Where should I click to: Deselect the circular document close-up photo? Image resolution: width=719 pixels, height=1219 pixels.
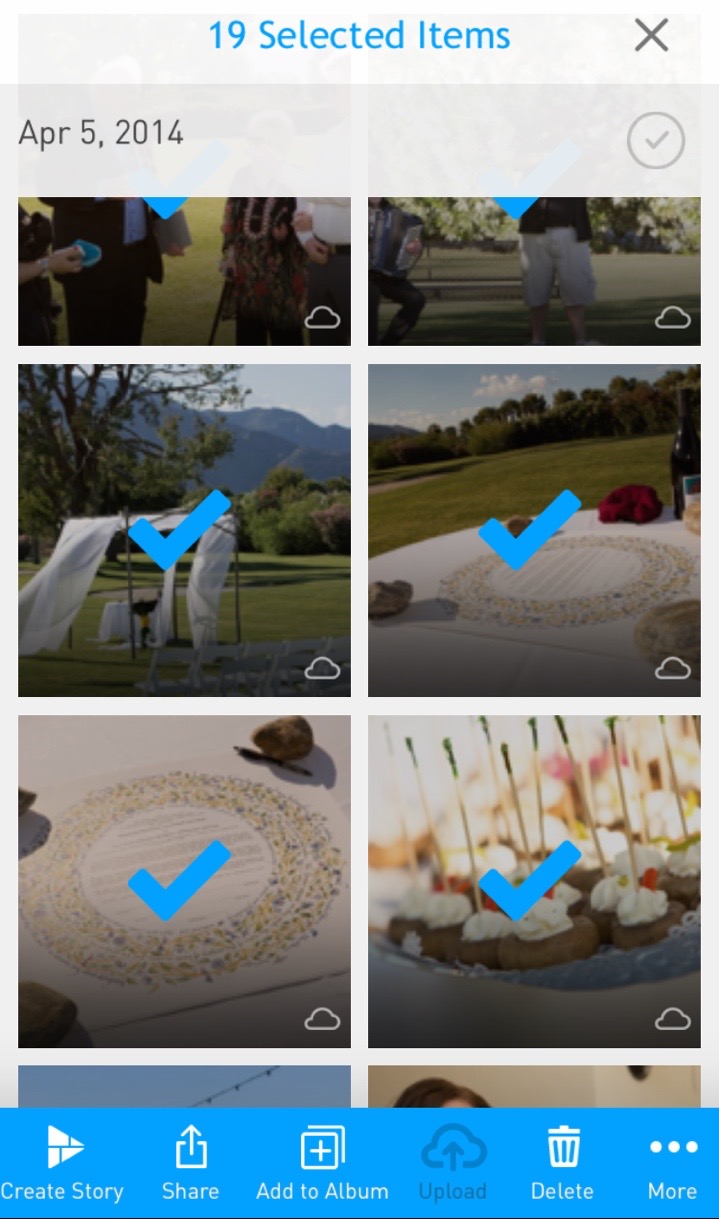coord(184,881)
